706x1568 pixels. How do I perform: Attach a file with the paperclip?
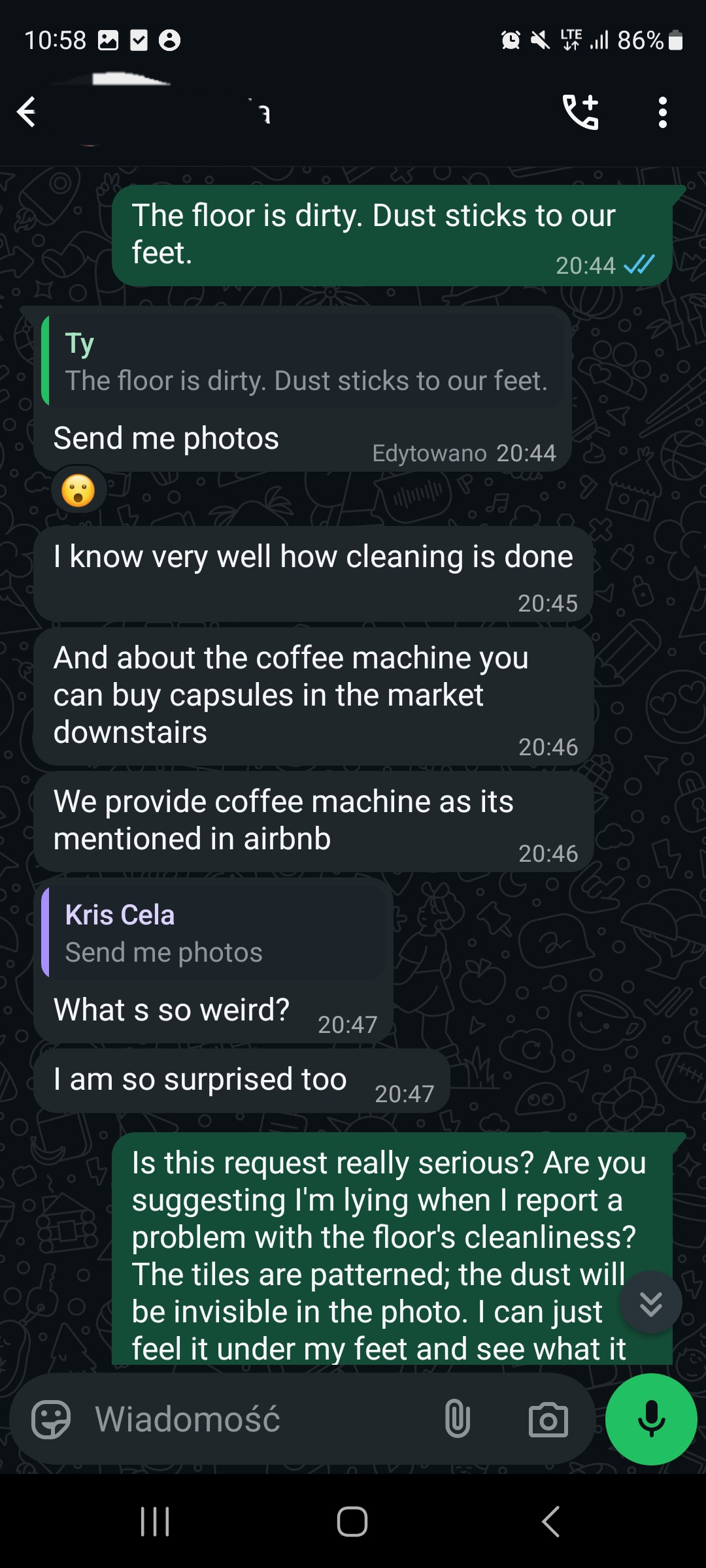coord(457,1420)
